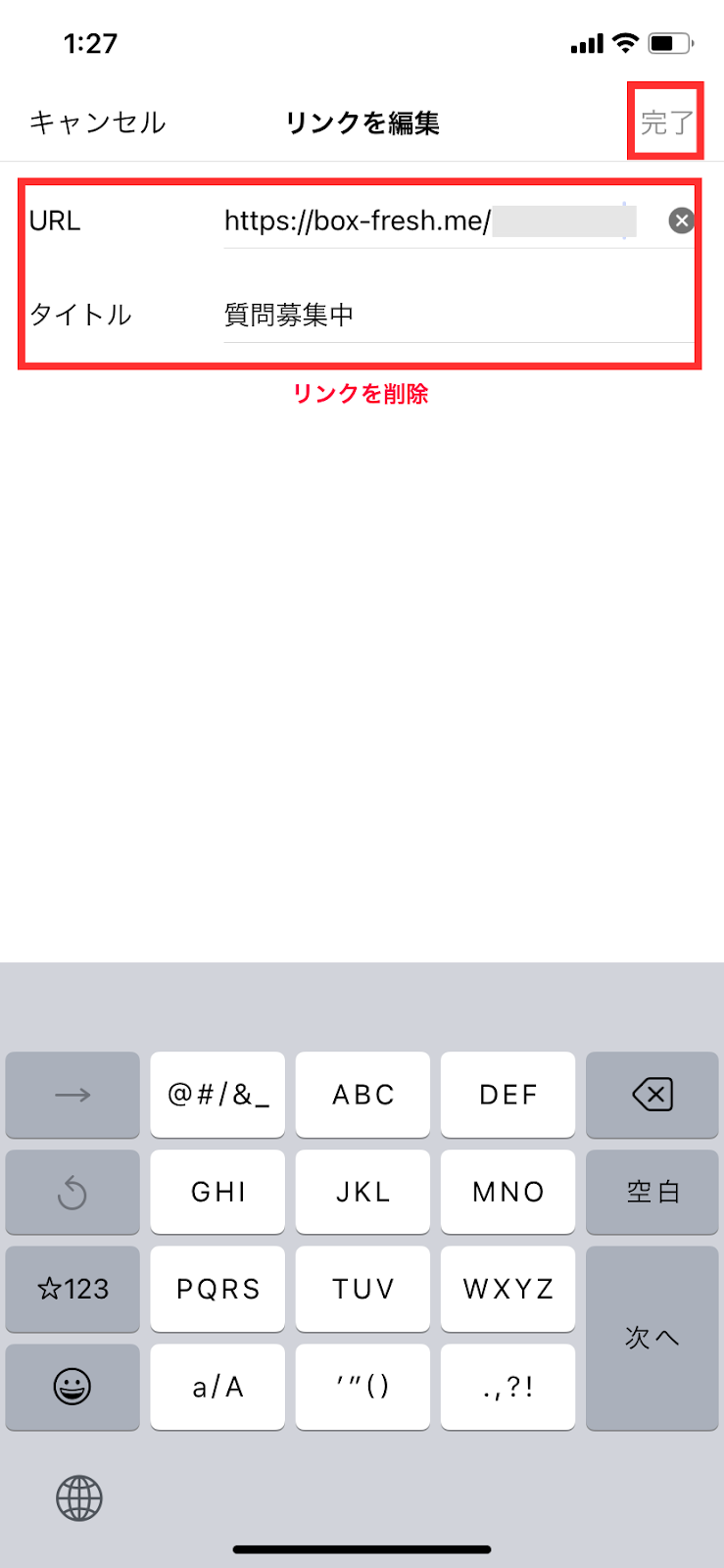
Task: Tap 完了 to finish editing link
Action: point(667,122)
